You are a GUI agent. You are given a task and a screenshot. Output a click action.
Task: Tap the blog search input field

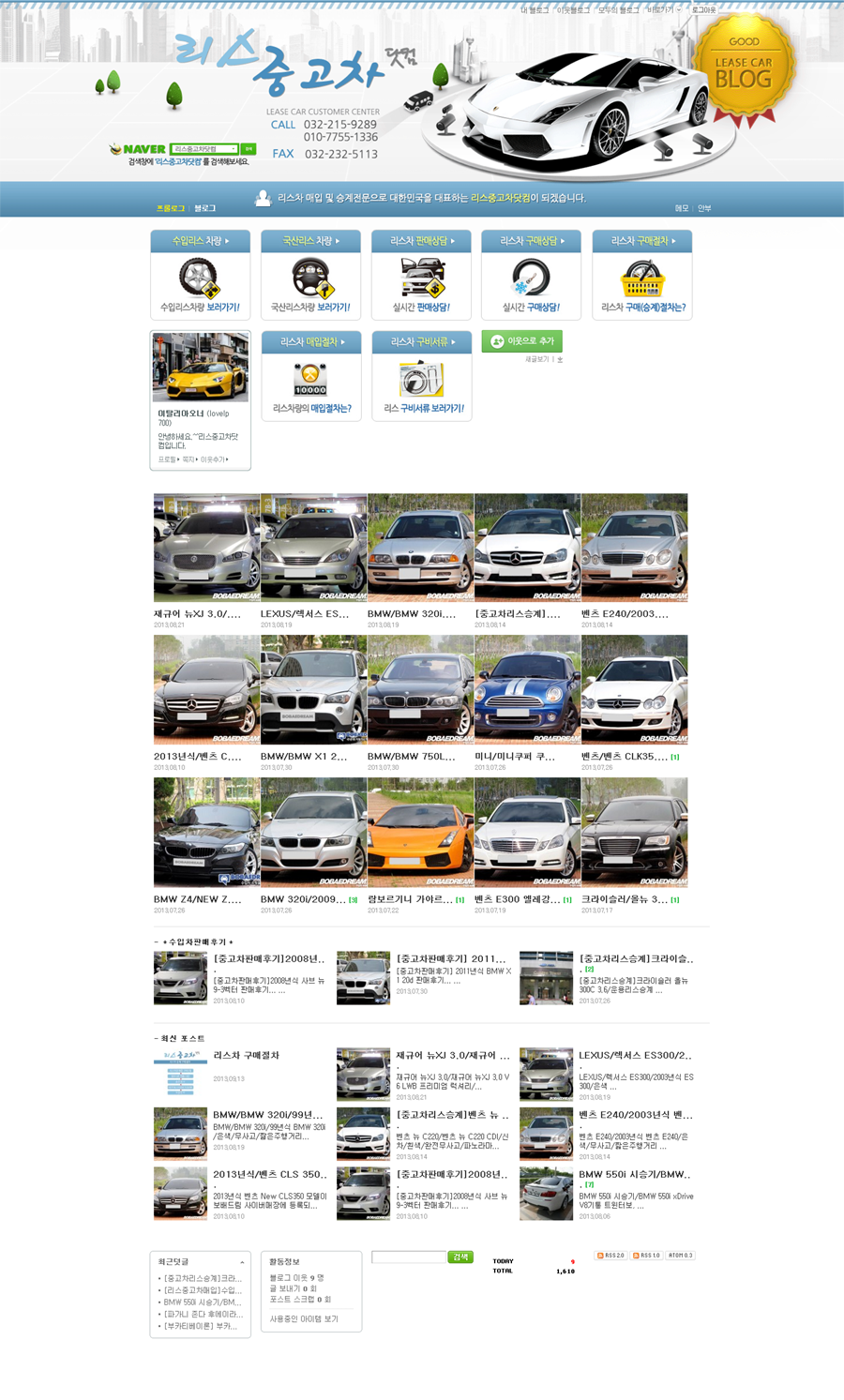click(x=409, y=1257)
